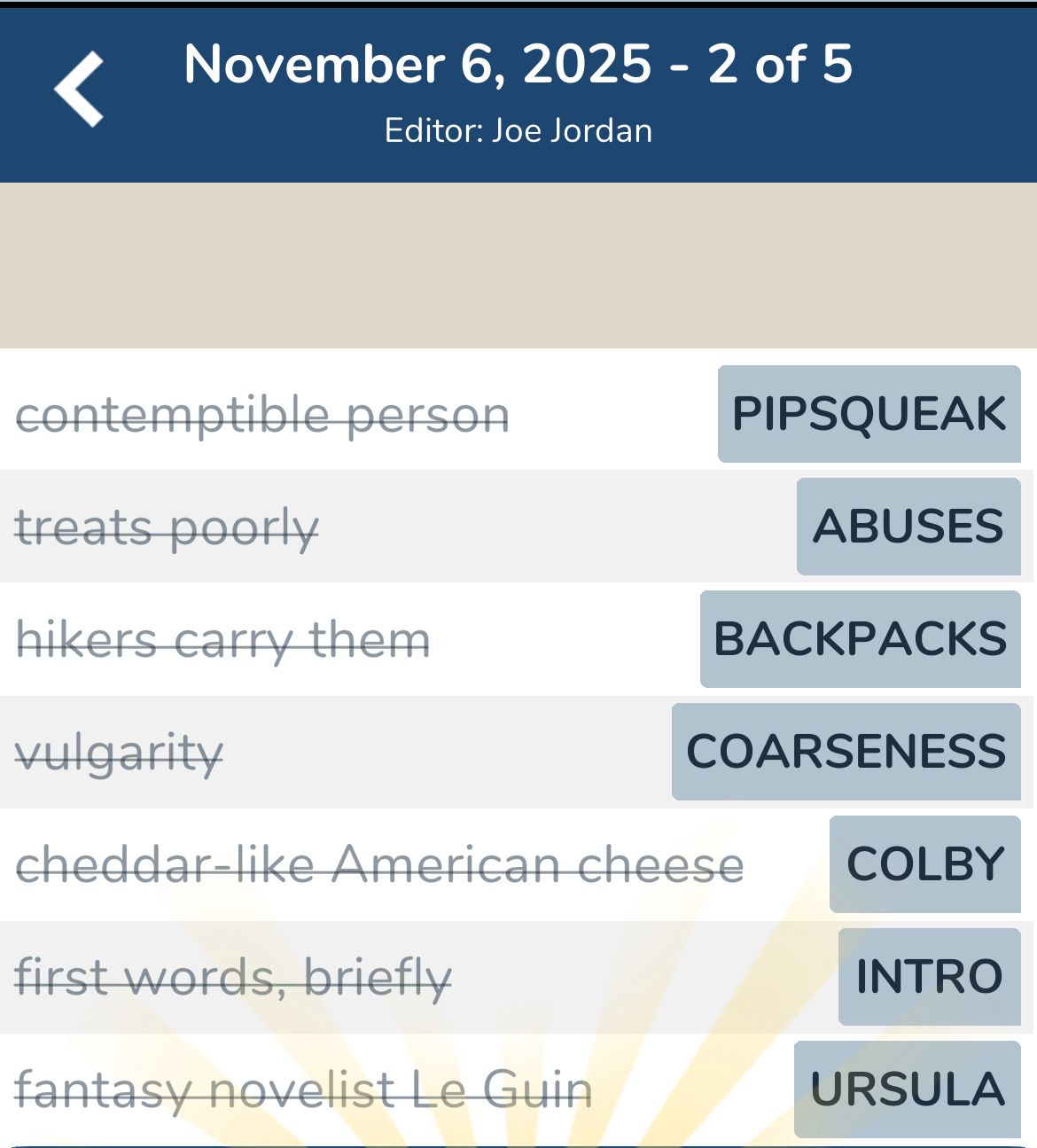The image size is (1037, 1148).
Task: Tap the empty tile area above clues
Action: click(x=518, y=263)
